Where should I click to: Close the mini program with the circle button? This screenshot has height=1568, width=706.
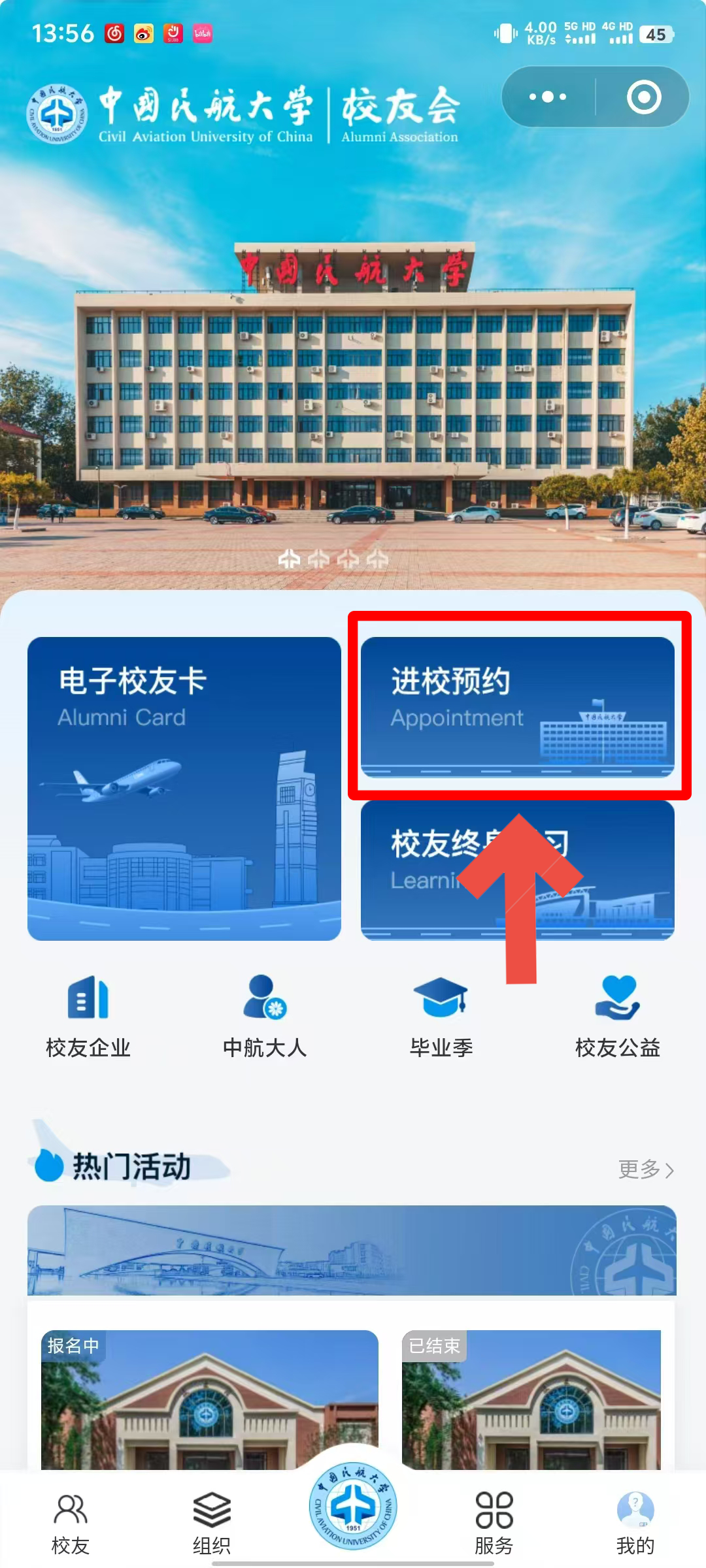pos(643,97)
